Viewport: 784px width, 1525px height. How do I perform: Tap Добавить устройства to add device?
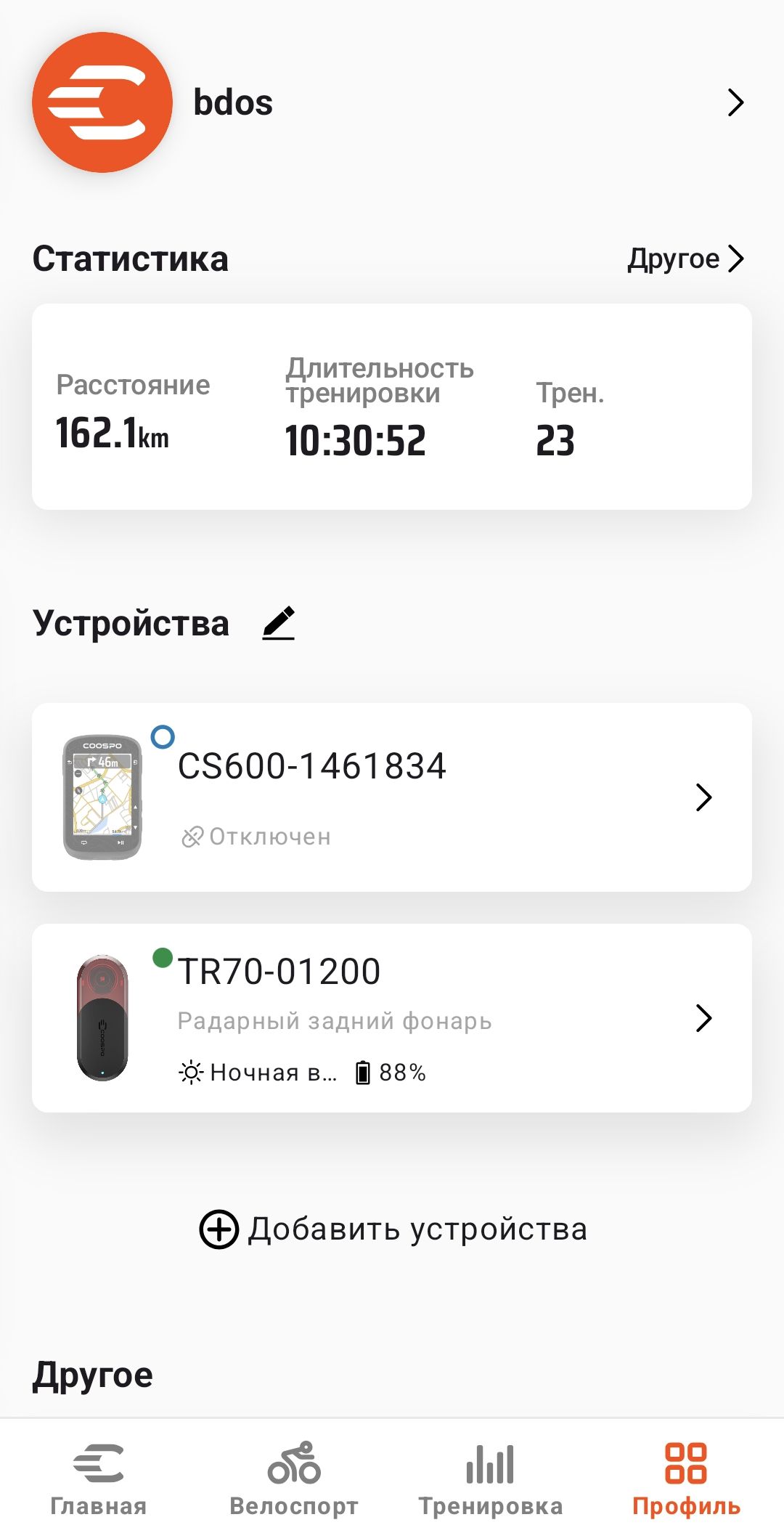(x=393, y=1229)
